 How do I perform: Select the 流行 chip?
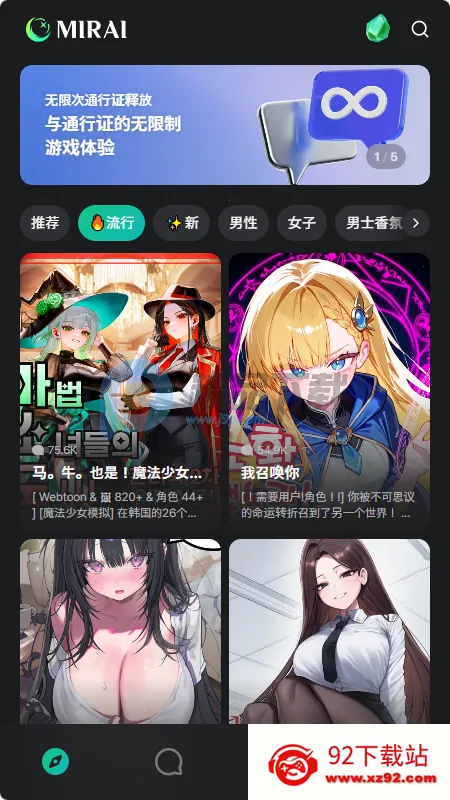[111, 223]
